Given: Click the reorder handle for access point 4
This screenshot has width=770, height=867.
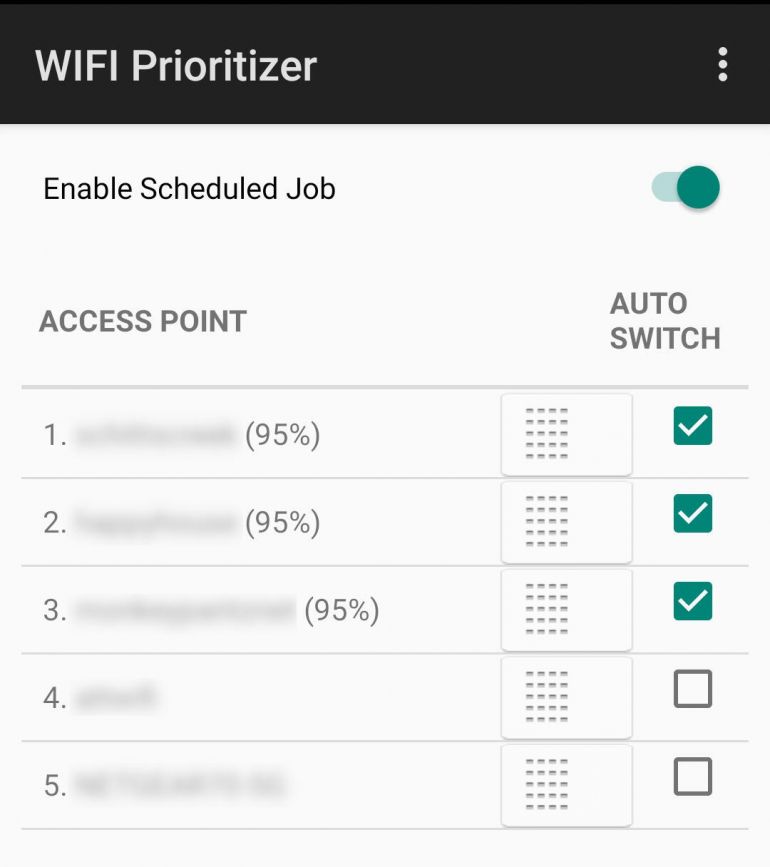Looking at the screenshot, I should pos(566,697).
